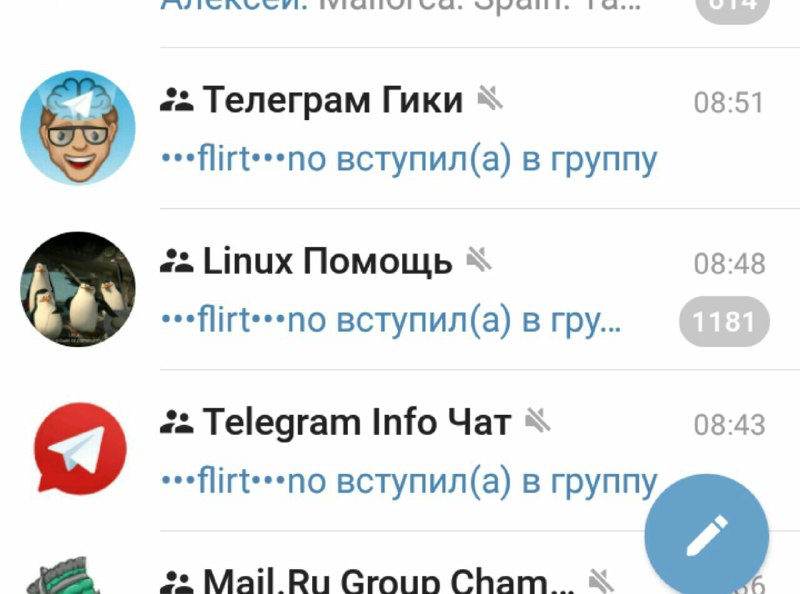Screen dimensions: 800x594
Task: Open the Телеграм Гики group chat
Action: (400, 128)
